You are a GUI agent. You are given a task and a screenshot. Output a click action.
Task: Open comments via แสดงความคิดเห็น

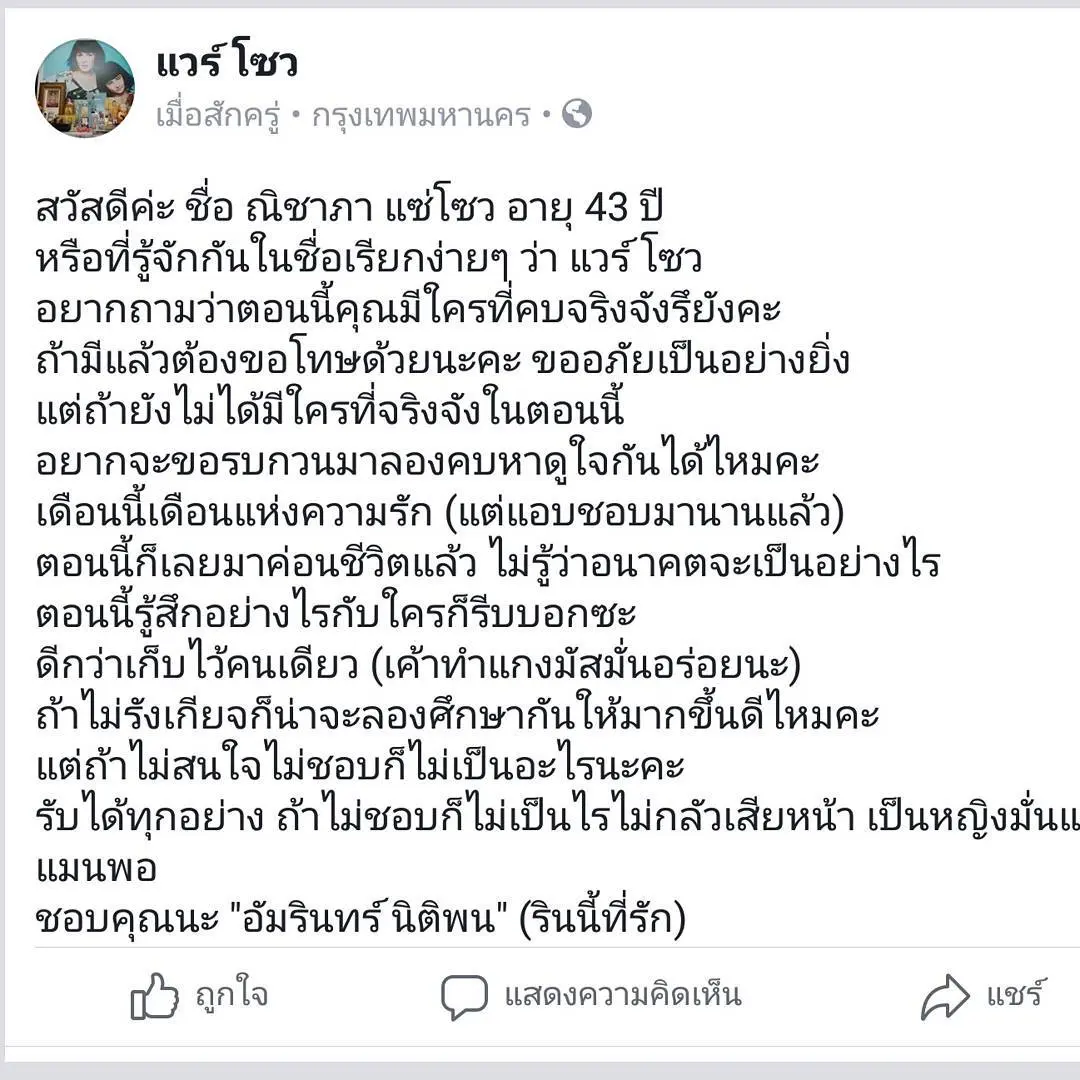point(591,996)
